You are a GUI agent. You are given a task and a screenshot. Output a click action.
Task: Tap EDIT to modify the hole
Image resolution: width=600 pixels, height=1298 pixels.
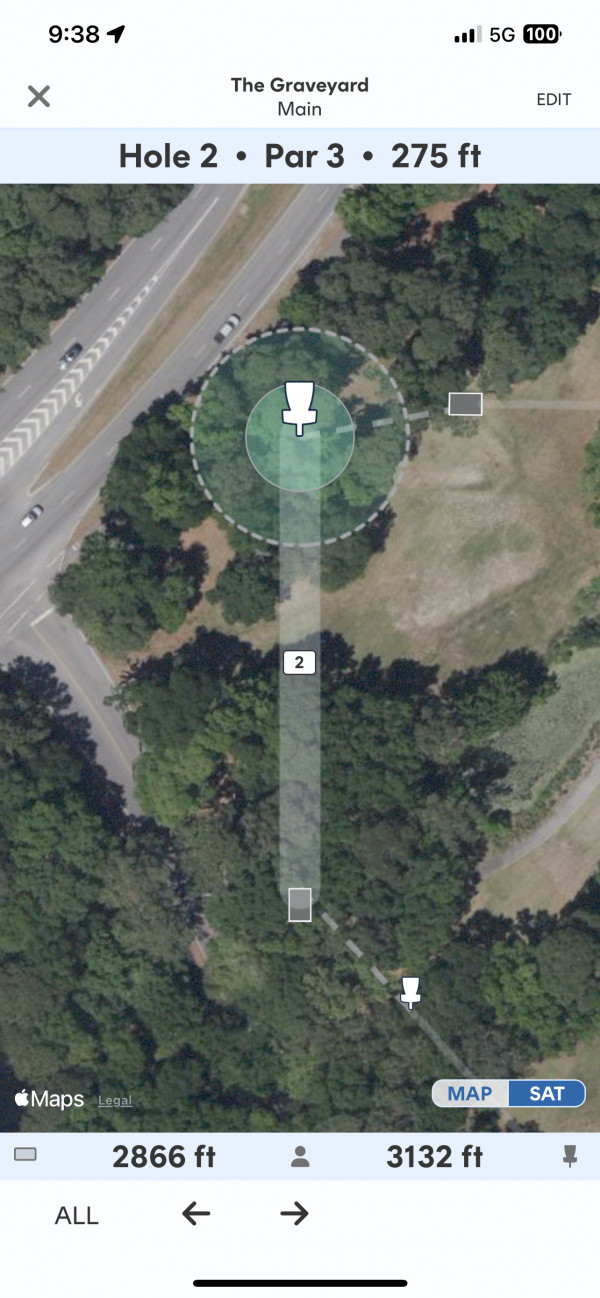[x=554, y=99]
